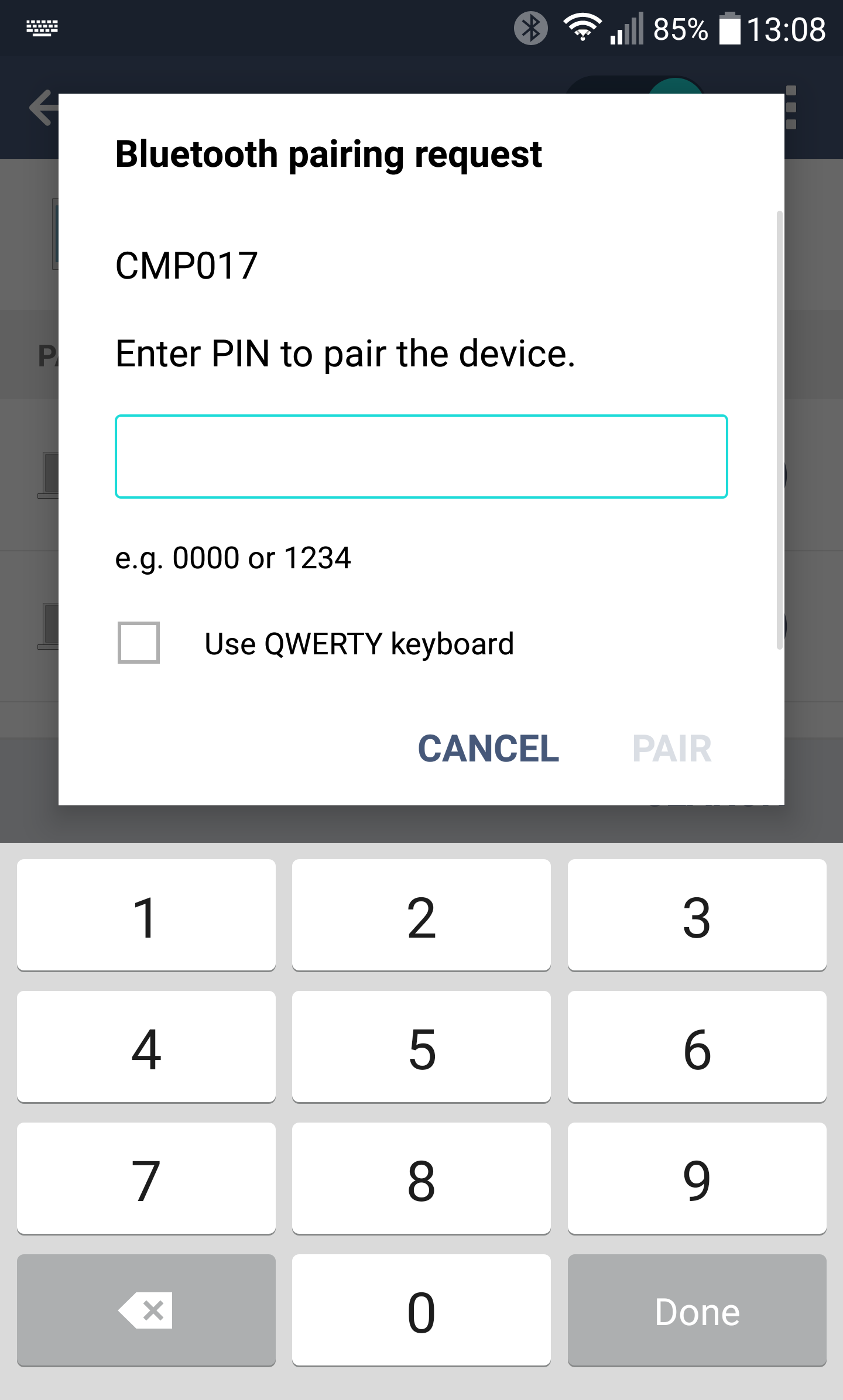Select the 7 key
843x1400 pixels.
146,1179
